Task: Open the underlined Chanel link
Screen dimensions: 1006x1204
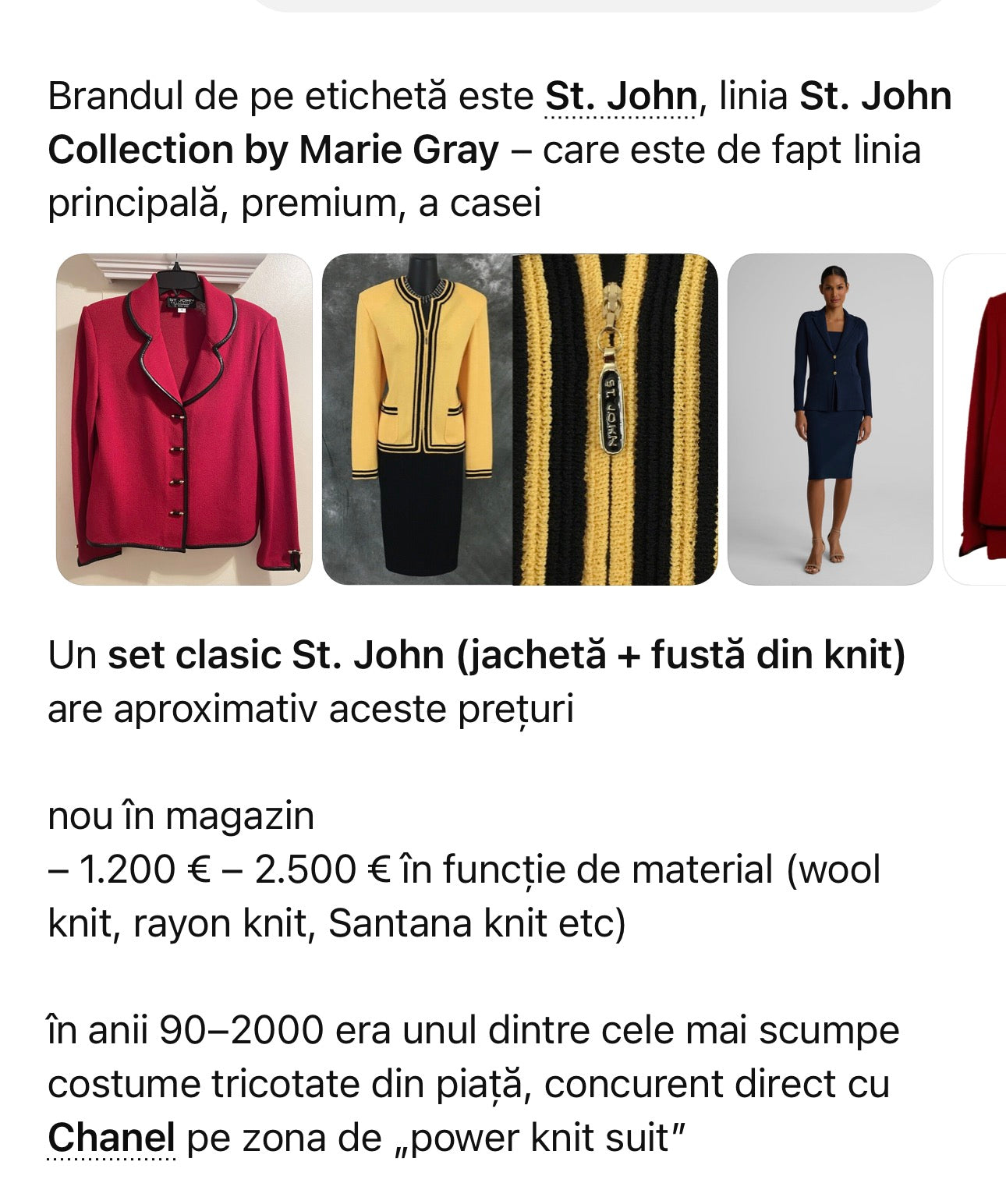Action: point(112,1138)
